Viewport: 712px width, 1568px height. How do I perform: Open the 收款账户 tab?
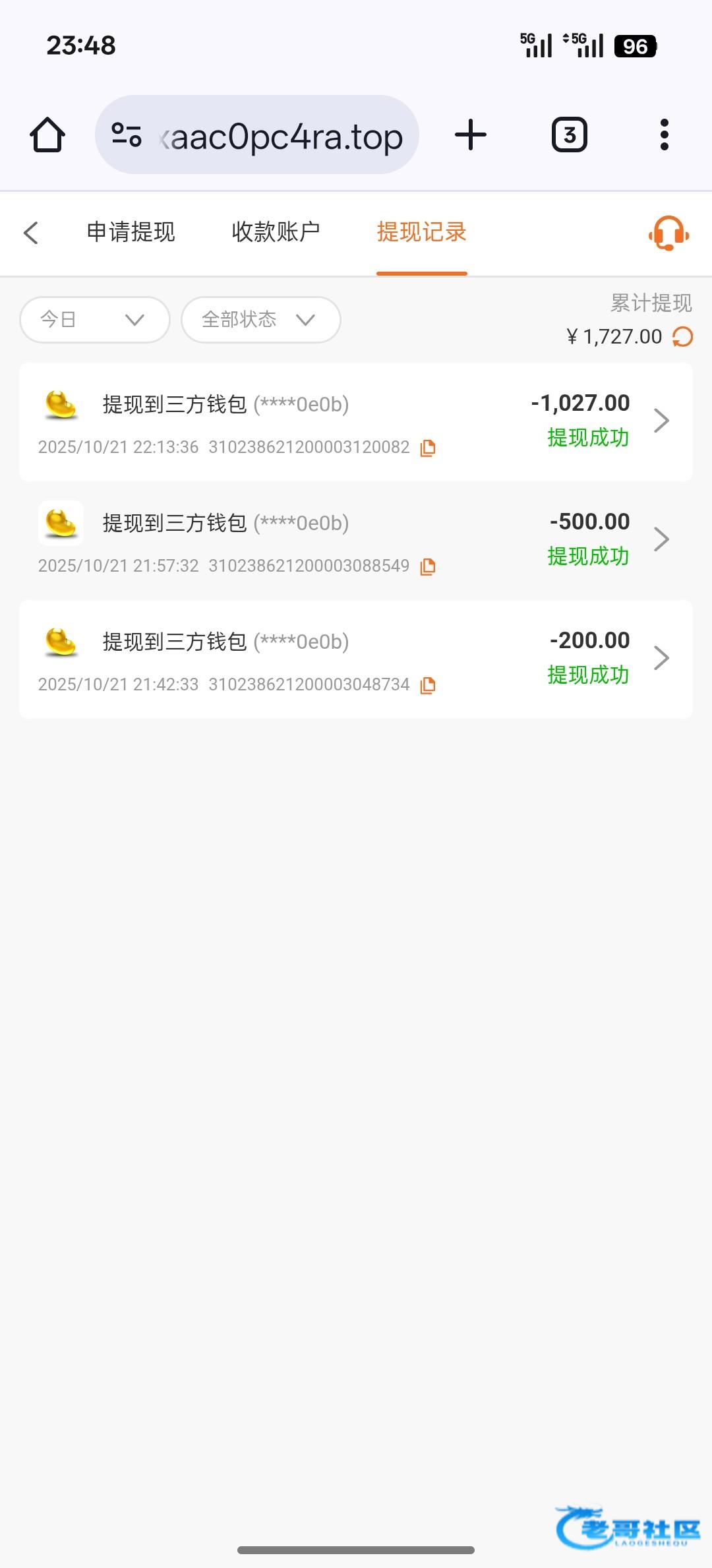click(x=276, y=232)
